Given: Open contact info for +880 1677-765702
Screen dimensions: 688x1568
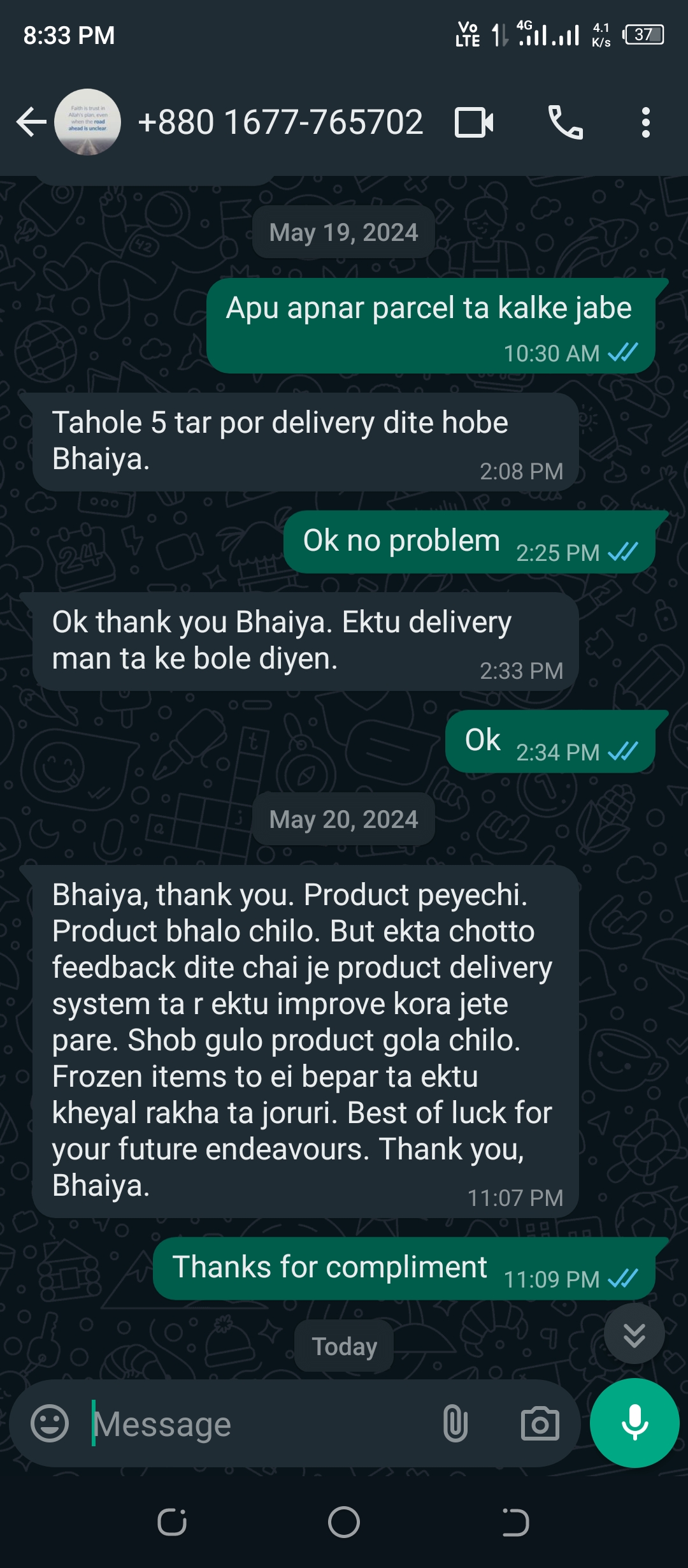Looking at the screenshot, I should (x=280, y=122).
